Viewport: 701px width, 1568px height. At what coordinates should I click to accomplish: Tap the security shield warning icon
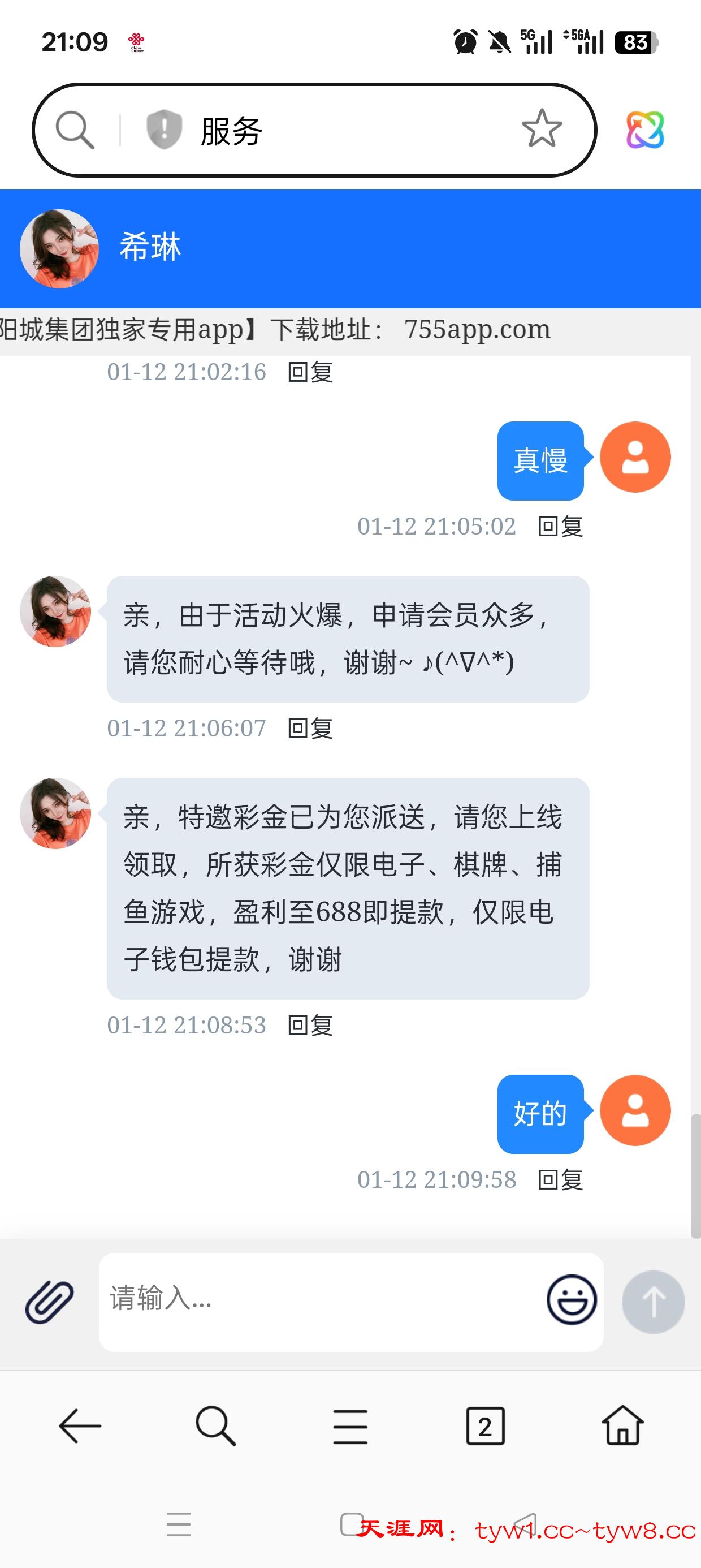[164, 130]
